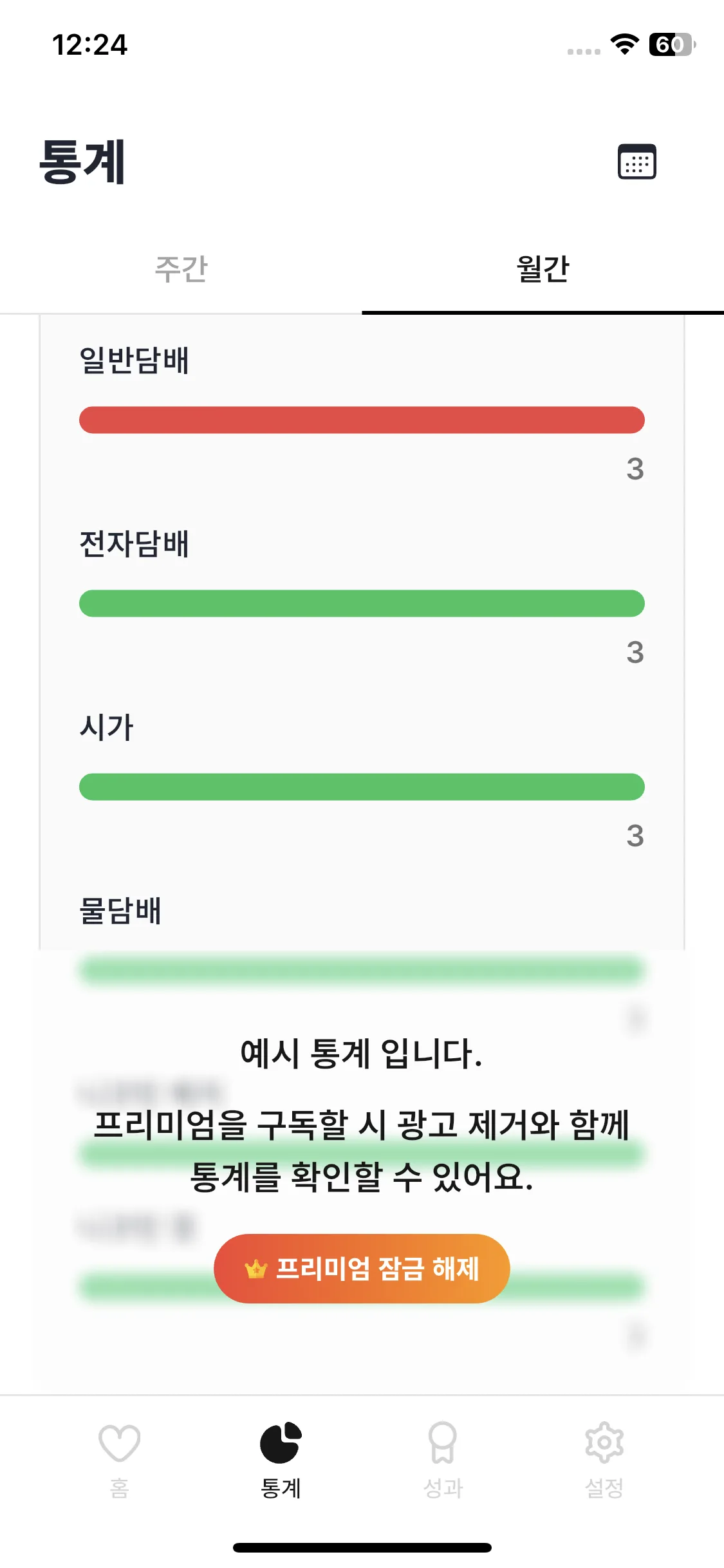
Task: Tap the home indicator bar at bottom
Action: pyautogui.click(x=362, y=1547)
